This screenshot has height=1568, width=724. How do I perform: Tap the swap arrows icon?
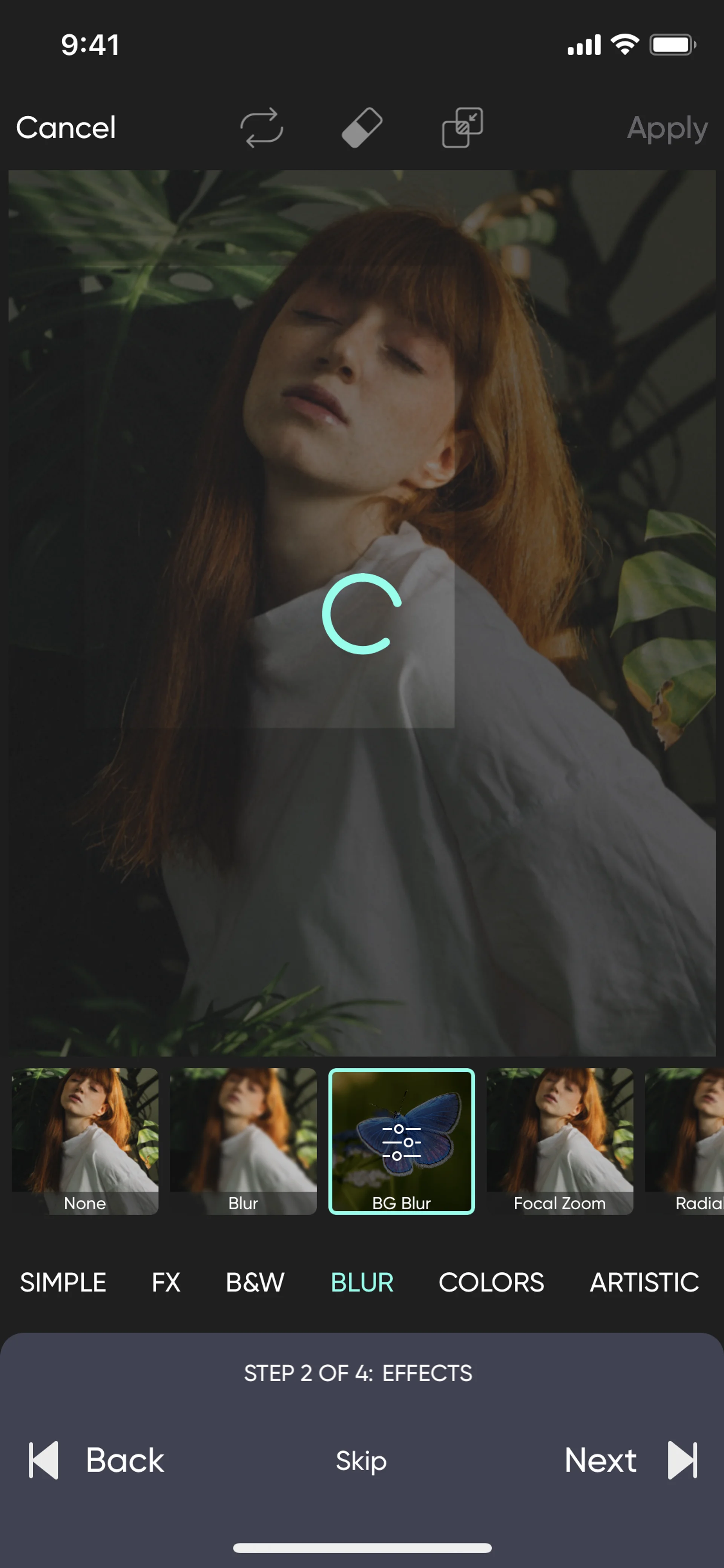click(x=262, y=128)
